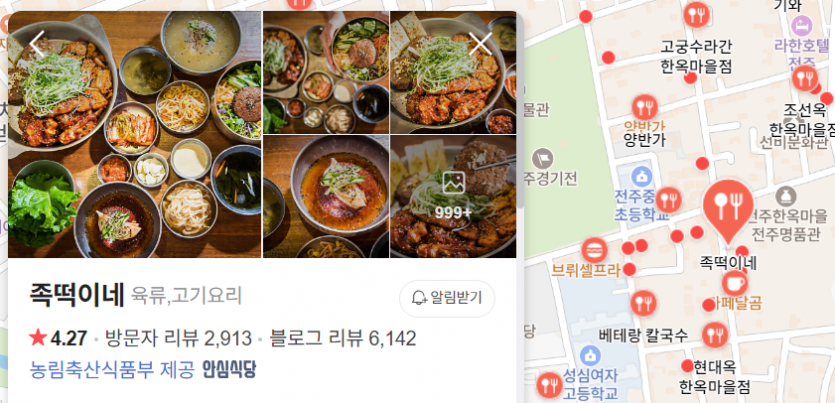Image resolution: width=835 pixels, height=403 pixels.
Task: Open the 안심식당 info link
Action: pos(228,369)
